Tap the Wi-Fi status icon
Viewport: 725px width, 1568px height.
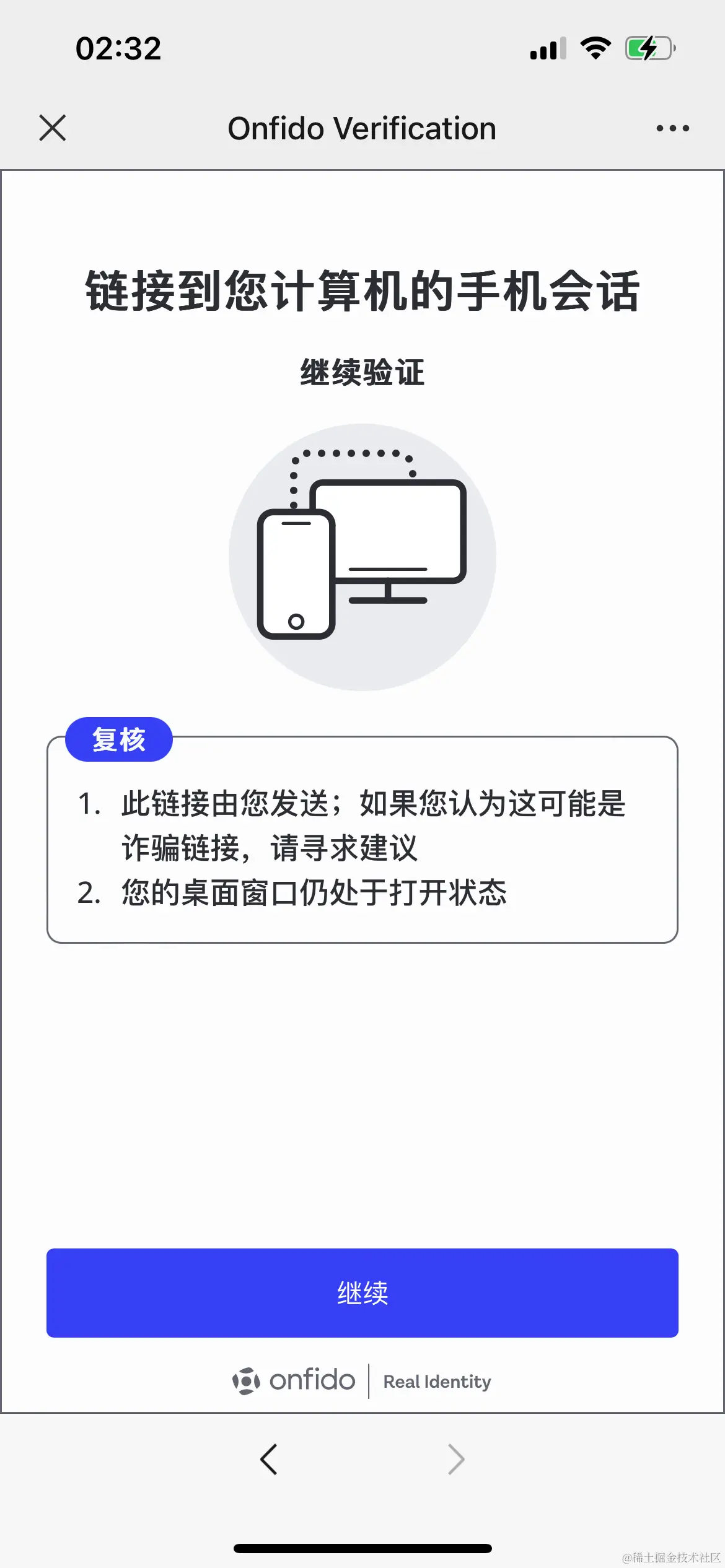pyautogui.click(x=595, y=47)
